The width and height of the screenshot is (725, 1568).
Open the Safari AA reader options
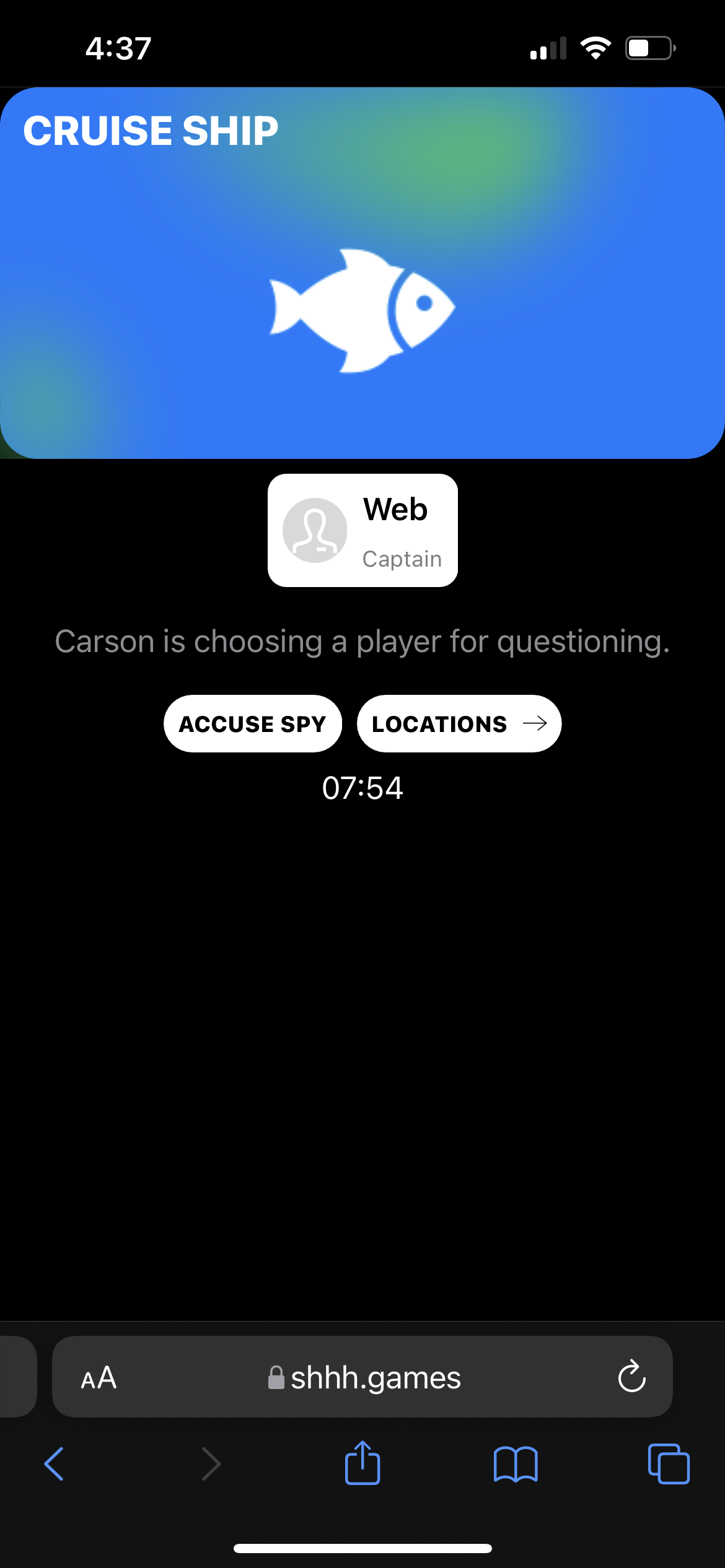(x=99, y=1378)
